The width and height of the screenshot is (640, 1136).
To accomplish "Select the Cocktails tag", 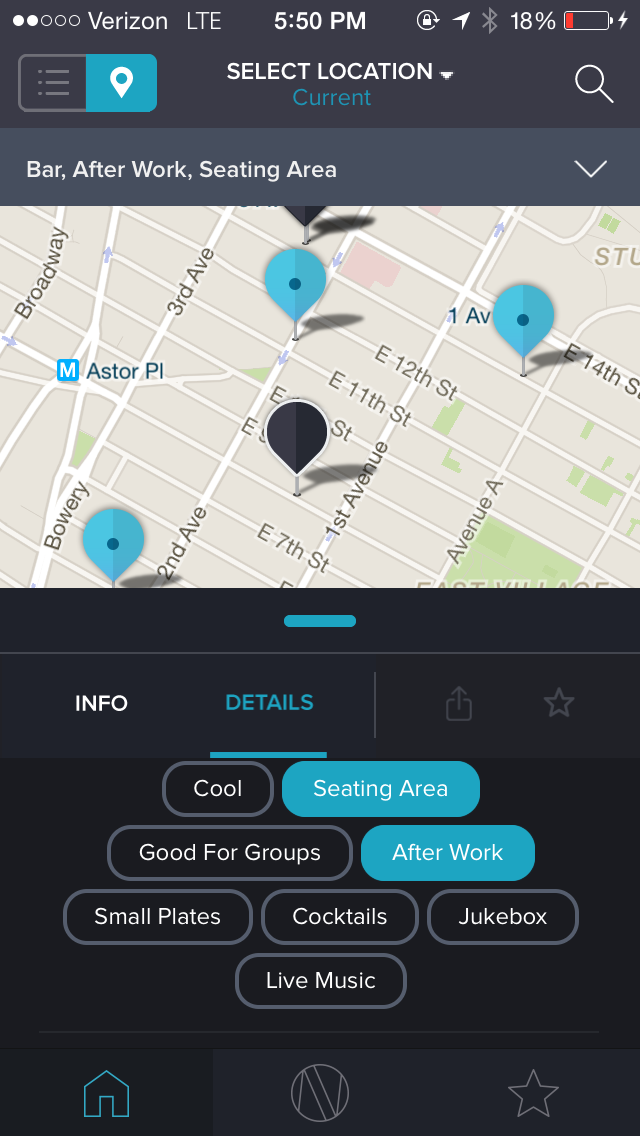I will point(340,917).
